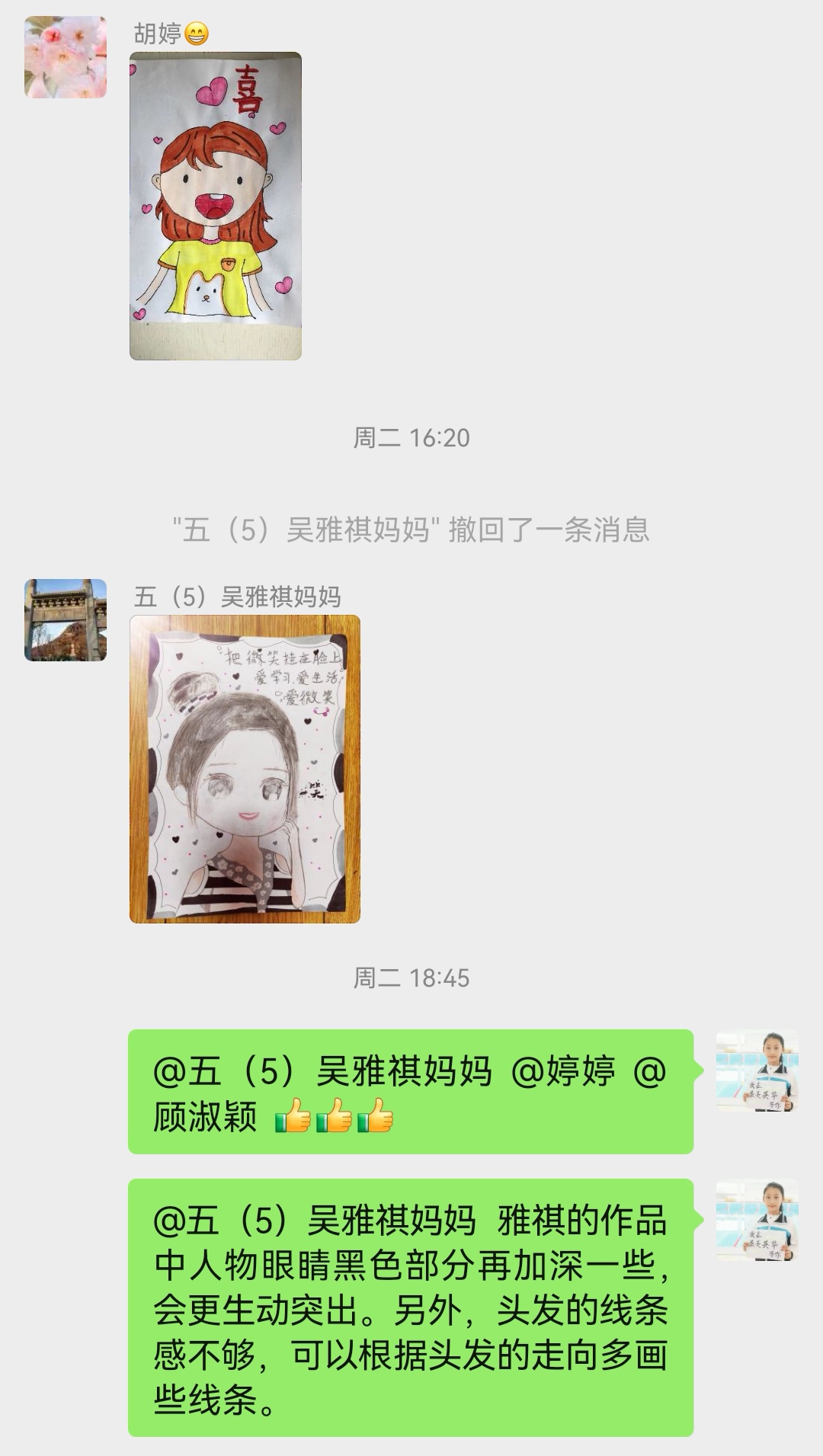
Task: Open the drawing sent by 五（5）吴雅祺妈妈
Action: (245, 769)
